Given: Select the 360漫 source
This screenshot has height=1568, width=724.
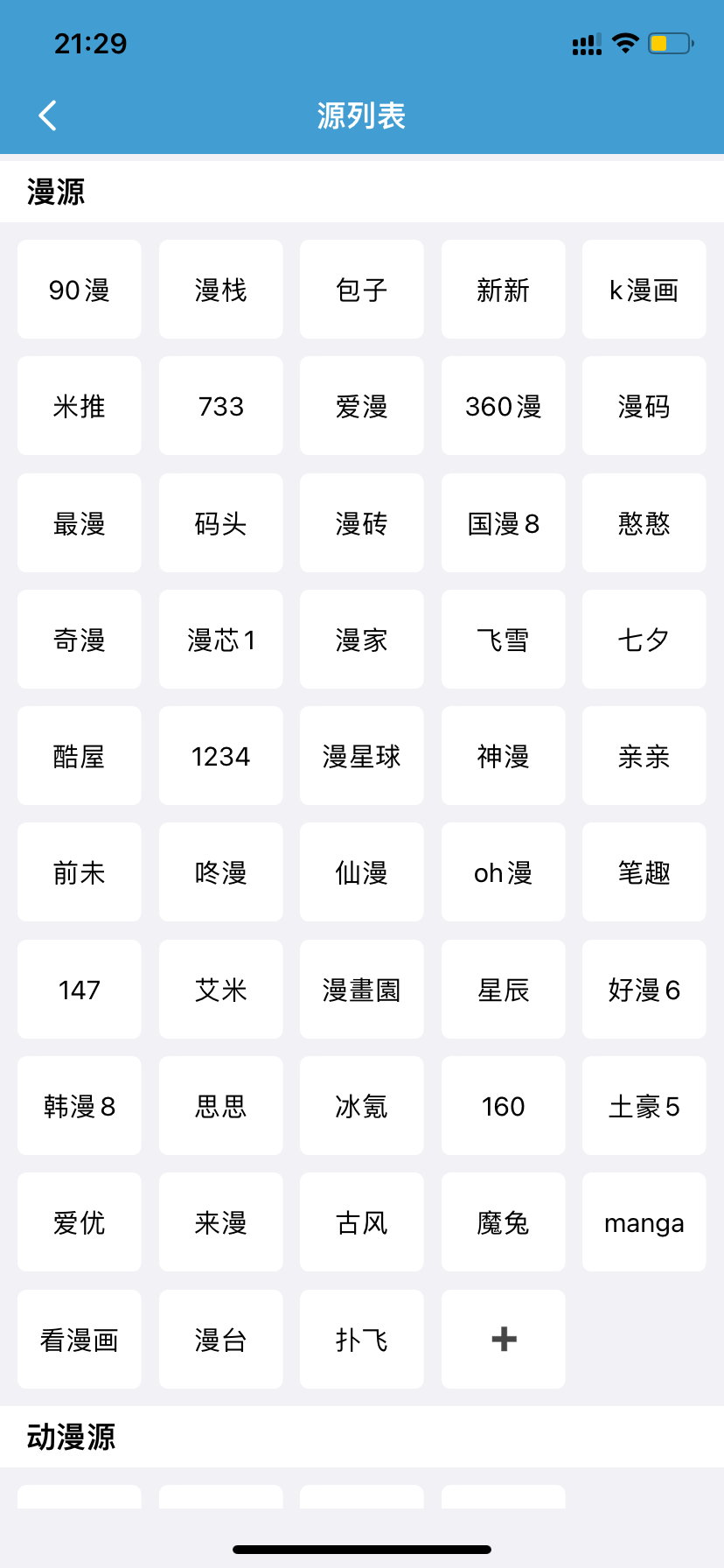Looking at the screenshot, I should coord(504,406).
